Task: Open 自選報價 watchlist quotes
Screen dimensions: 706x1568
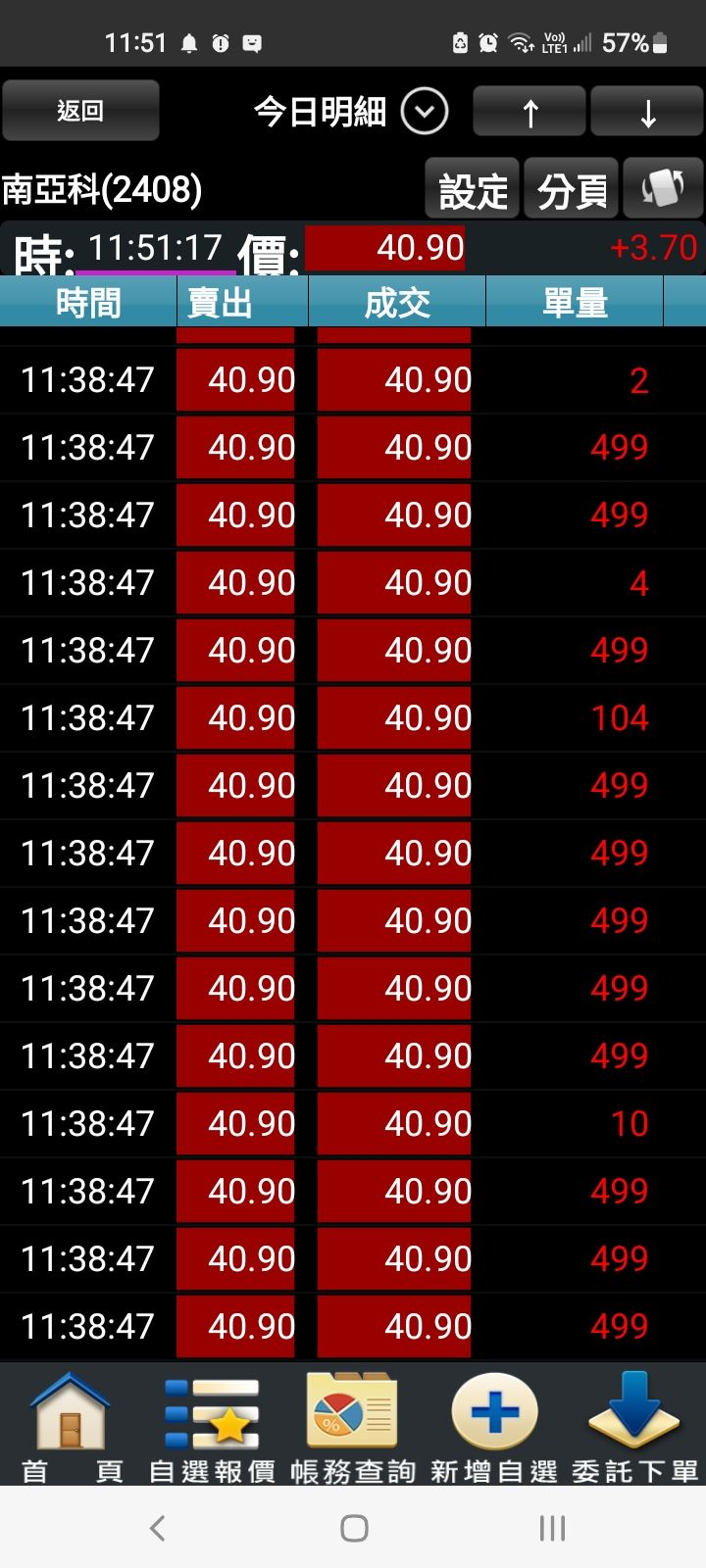Action: pos(212,1426)
